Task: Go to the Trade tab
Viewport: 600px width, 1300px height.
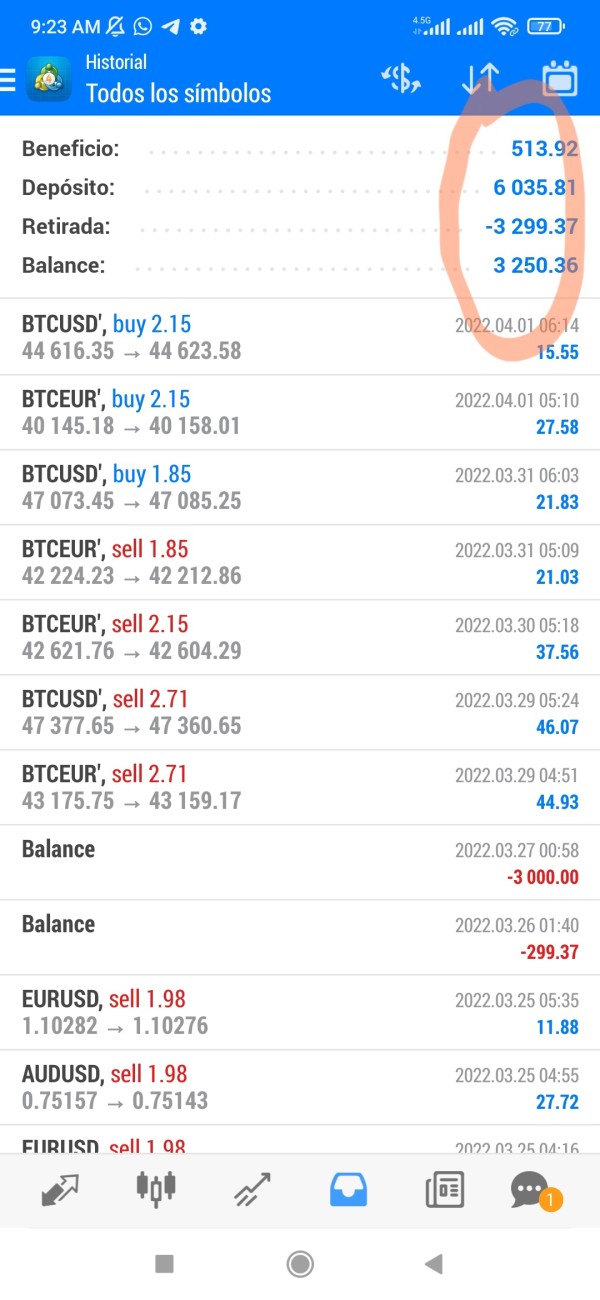Action: pos(252,1189)
